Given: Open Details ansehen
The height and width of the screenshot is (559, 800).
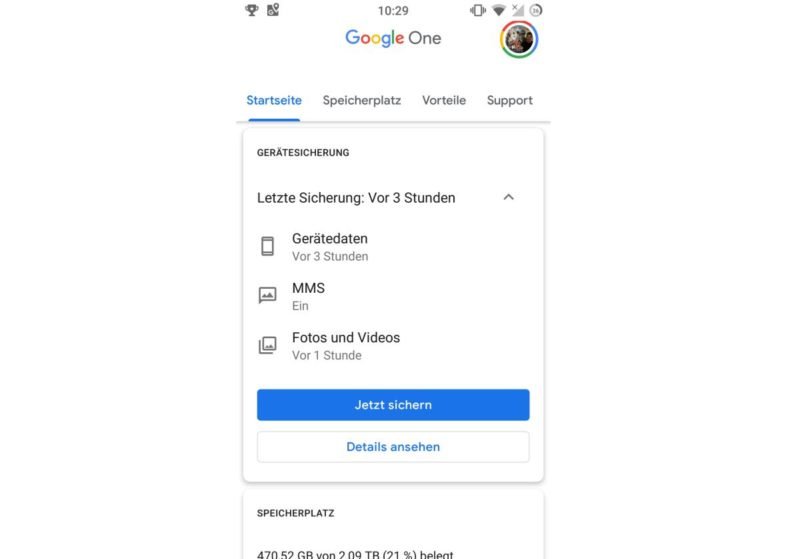Looking at the screenshot, I should tap(393, 447).
